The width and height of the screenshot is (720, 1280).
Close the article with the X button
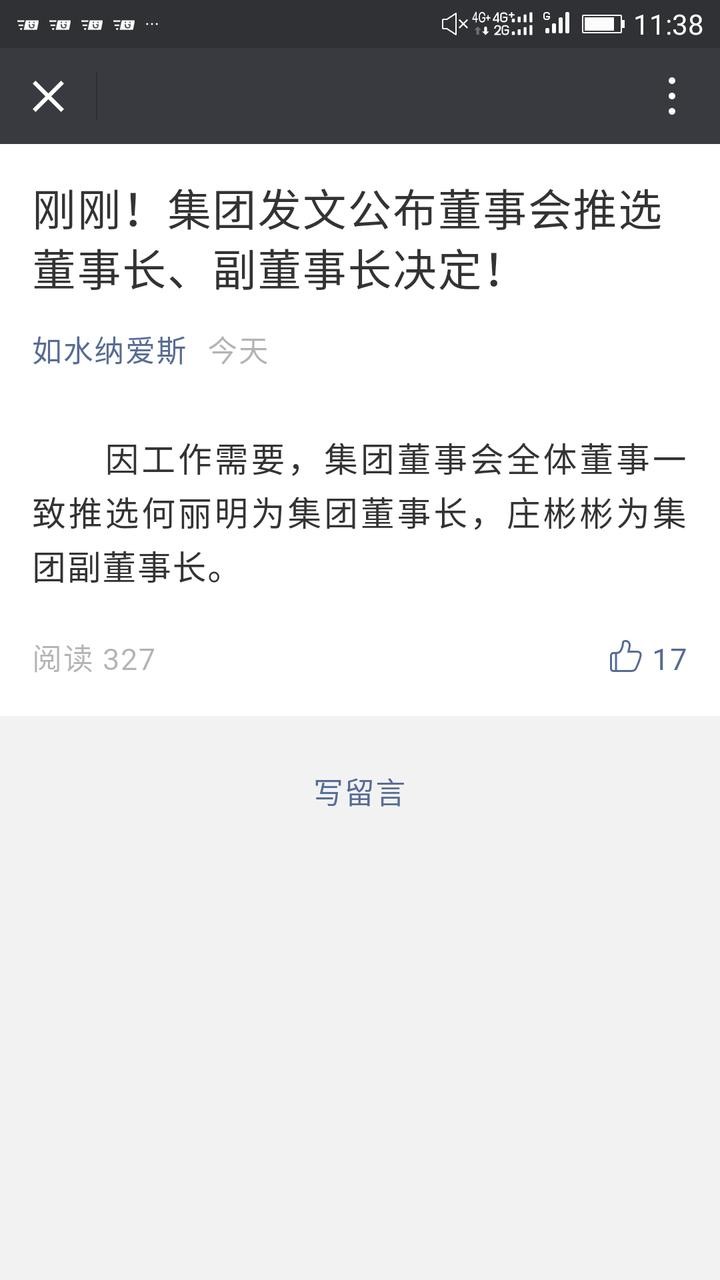point(48,97)
